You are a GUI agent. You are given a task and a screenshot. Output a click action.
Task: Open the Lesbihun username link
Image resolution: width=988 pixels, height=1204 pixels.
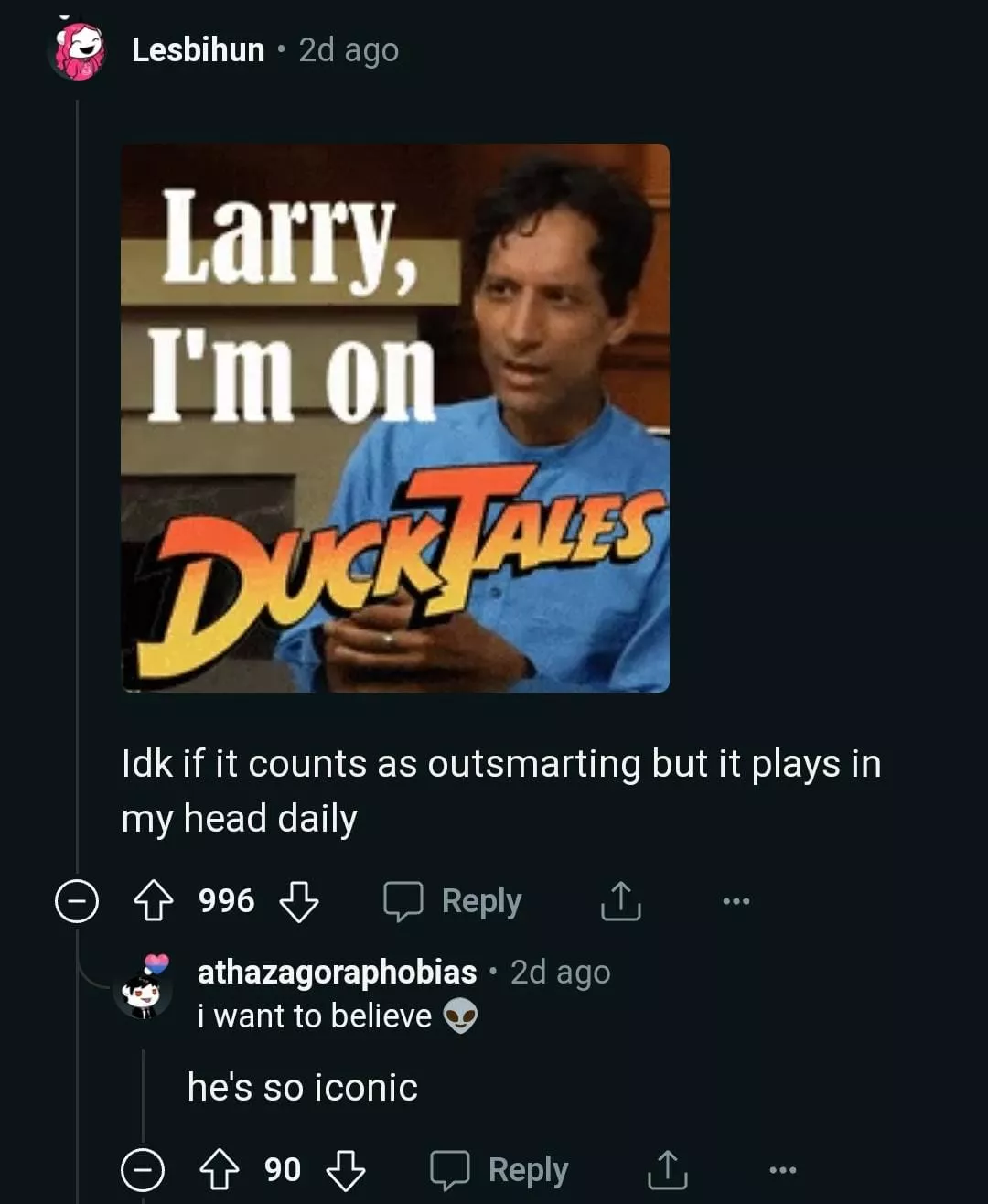[198, 50]
